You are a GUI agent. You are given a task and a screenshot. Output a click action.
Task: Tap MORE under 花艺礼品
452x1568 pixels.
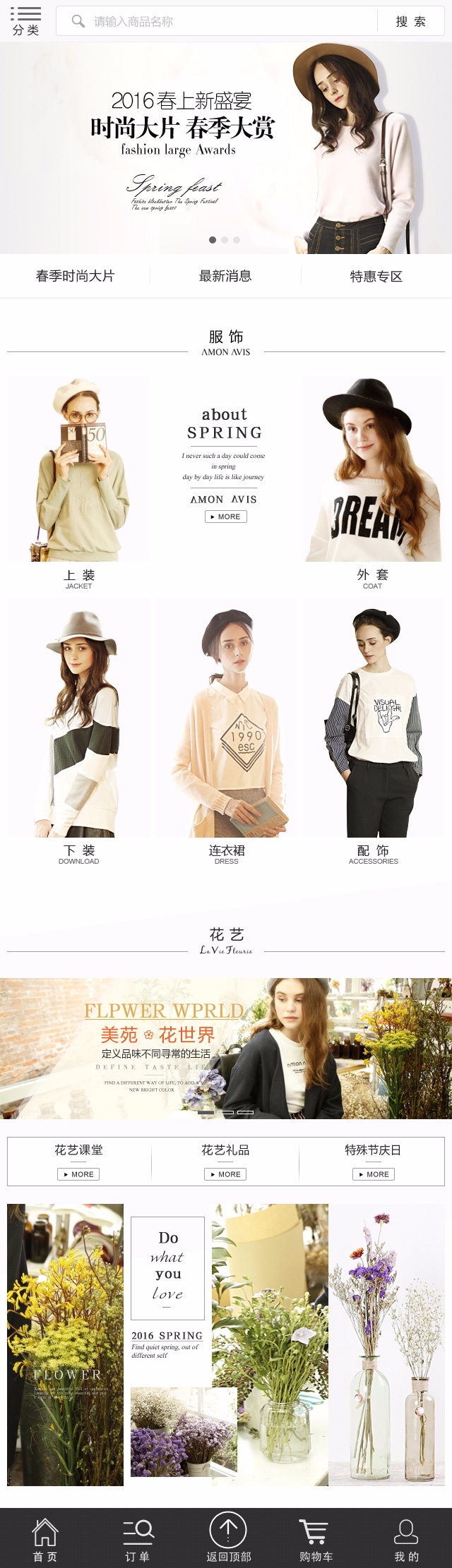pos(225,1174)
